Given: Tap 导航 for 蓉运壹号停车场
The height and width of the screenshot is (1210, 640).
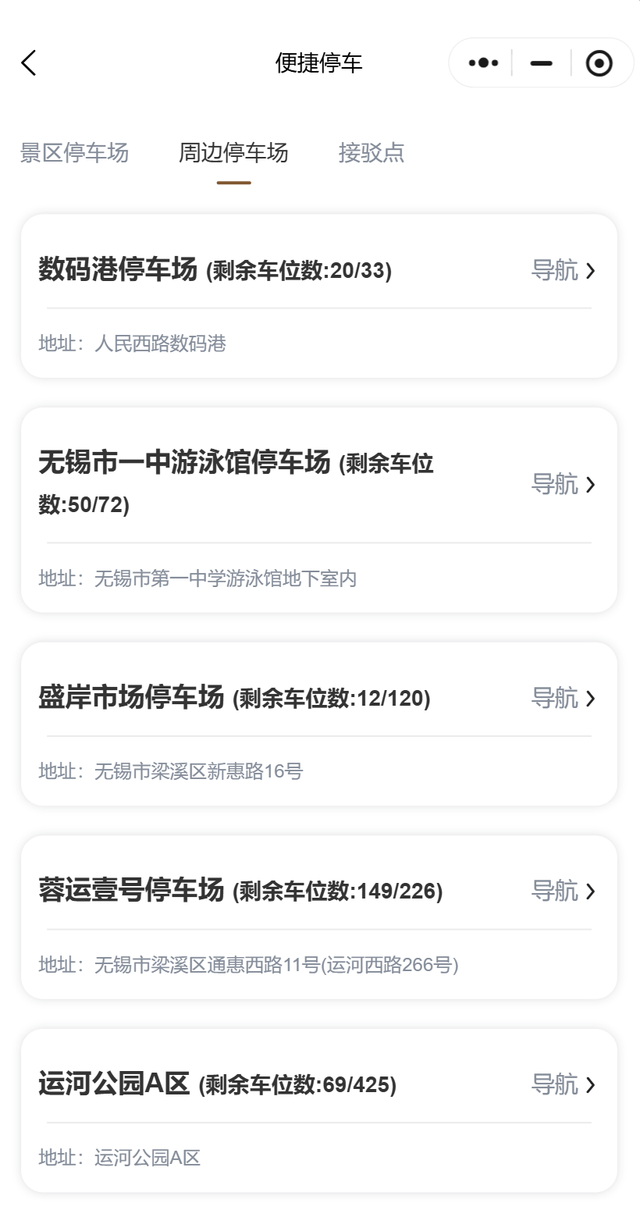Looking at the screenshot, I should coord(563,891).
